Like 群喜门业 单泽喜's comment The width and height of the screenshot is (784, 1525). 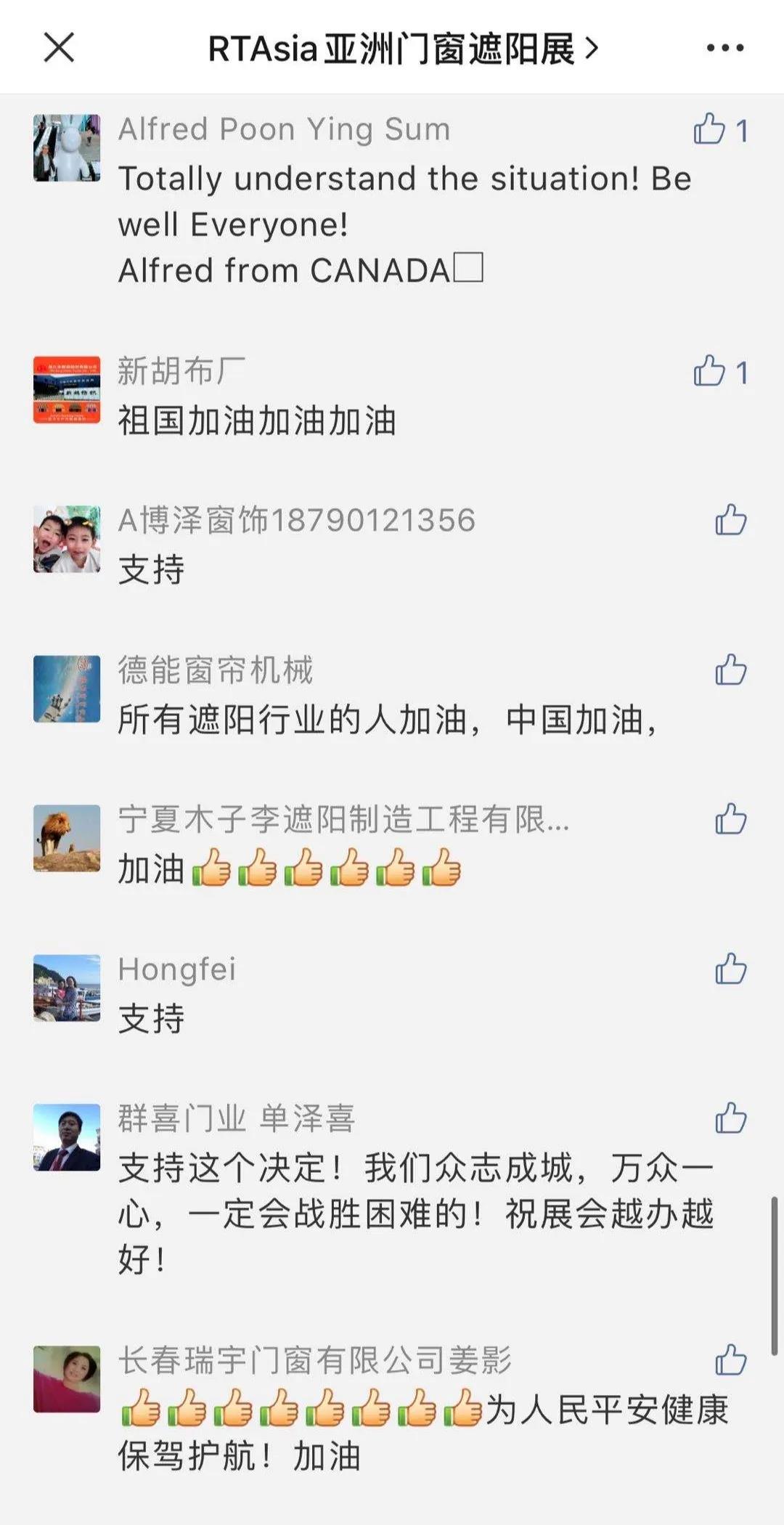click(730, 1118)
